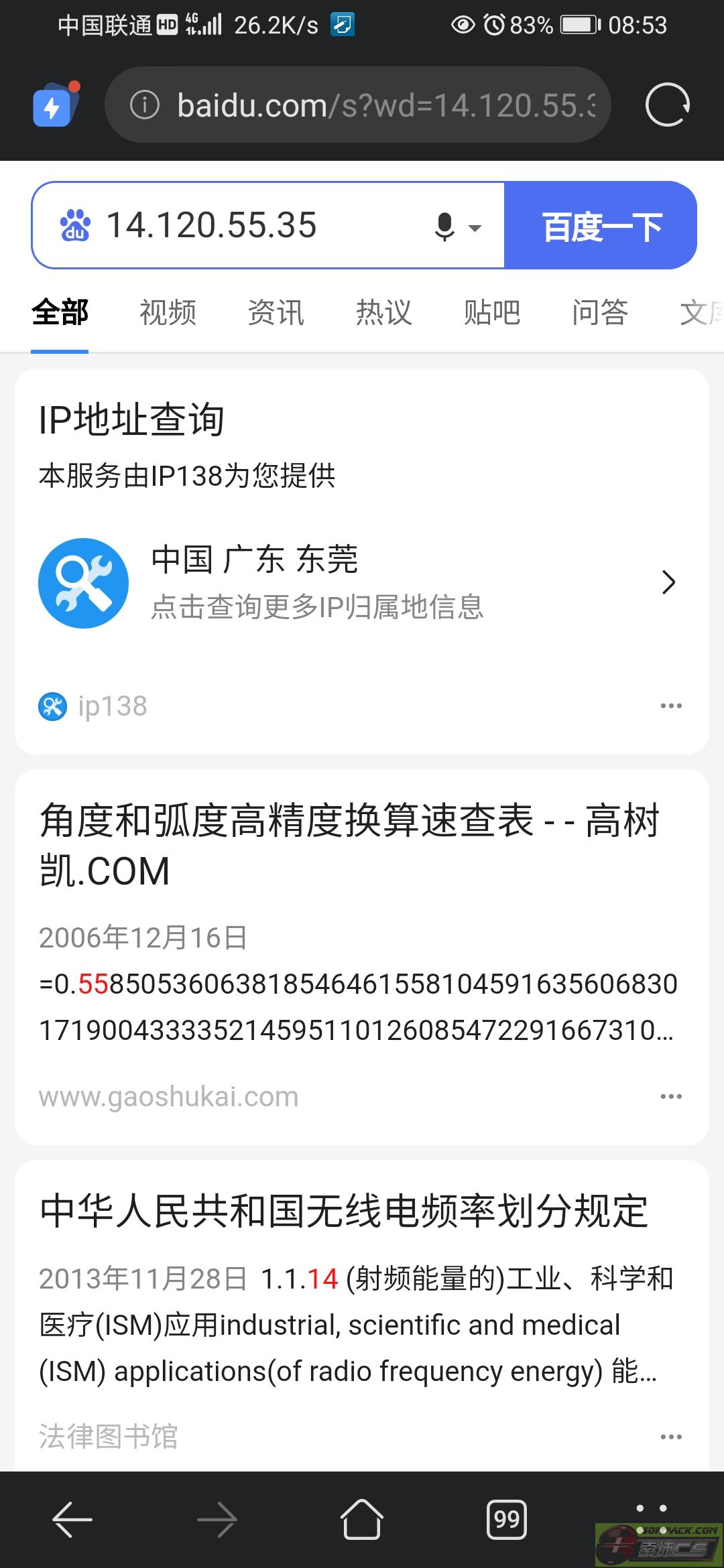Reload the page with the refresh icon
The image size is (724, 1568).
(667, 105)
